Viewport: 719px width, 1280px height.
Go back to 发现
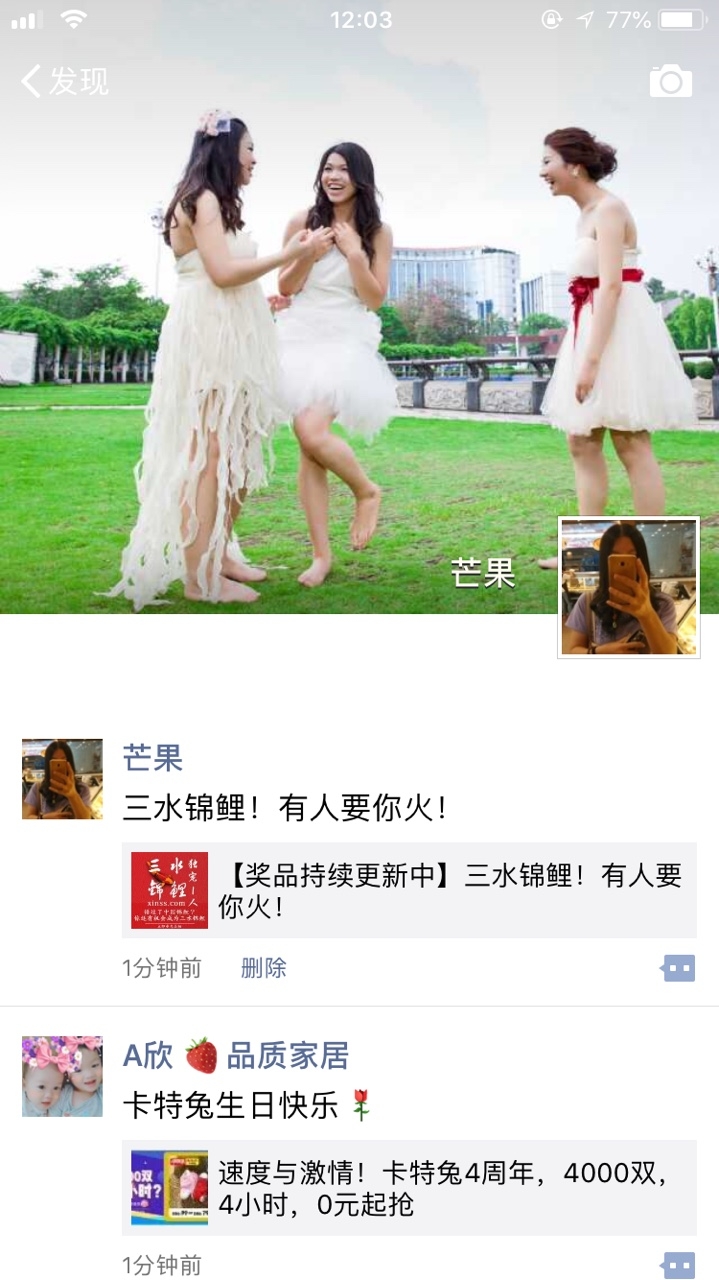[64, 81]
